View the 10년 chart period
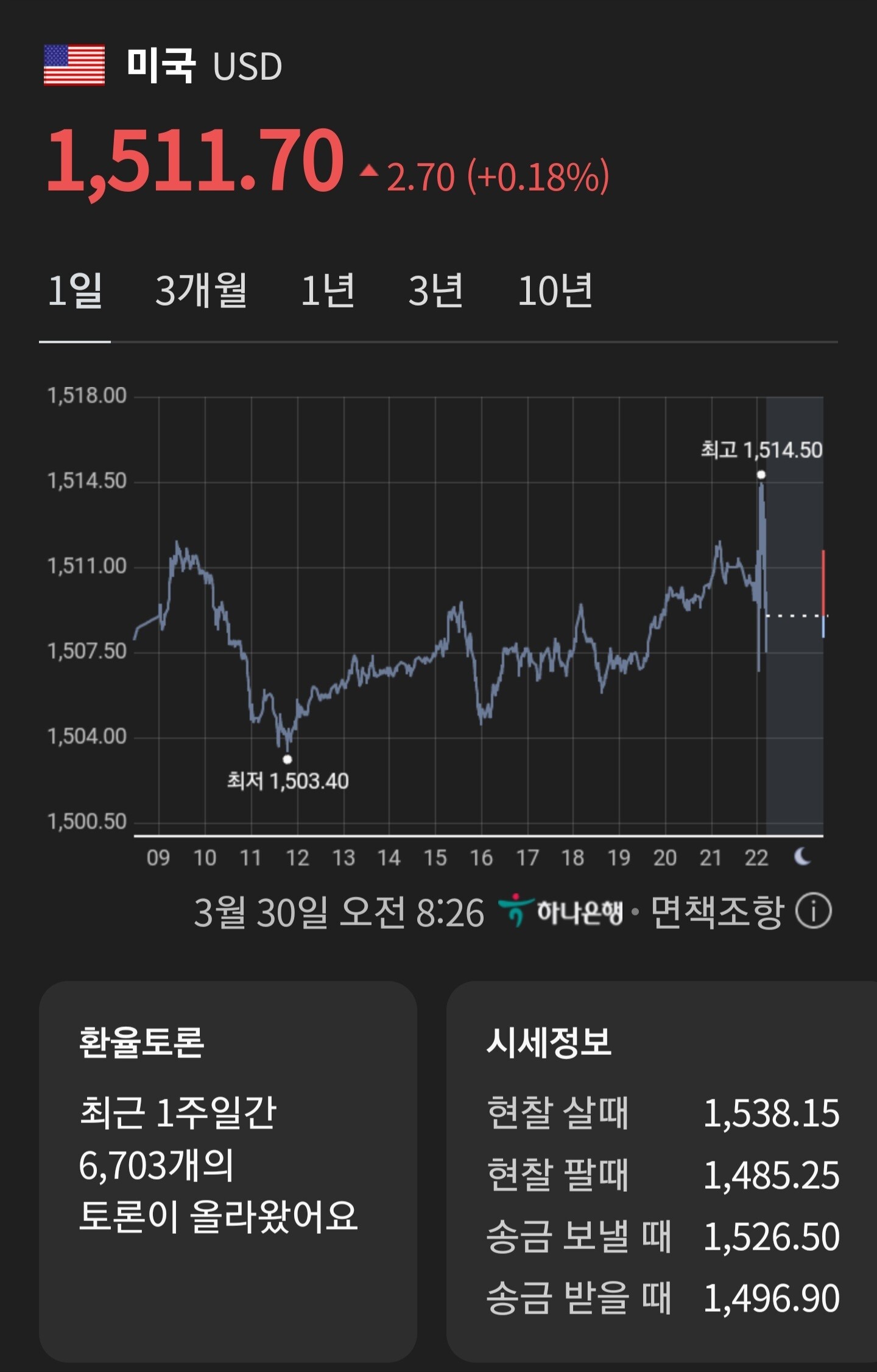The width and height of the screenshot is (877, 1372). tap(555, 291)
